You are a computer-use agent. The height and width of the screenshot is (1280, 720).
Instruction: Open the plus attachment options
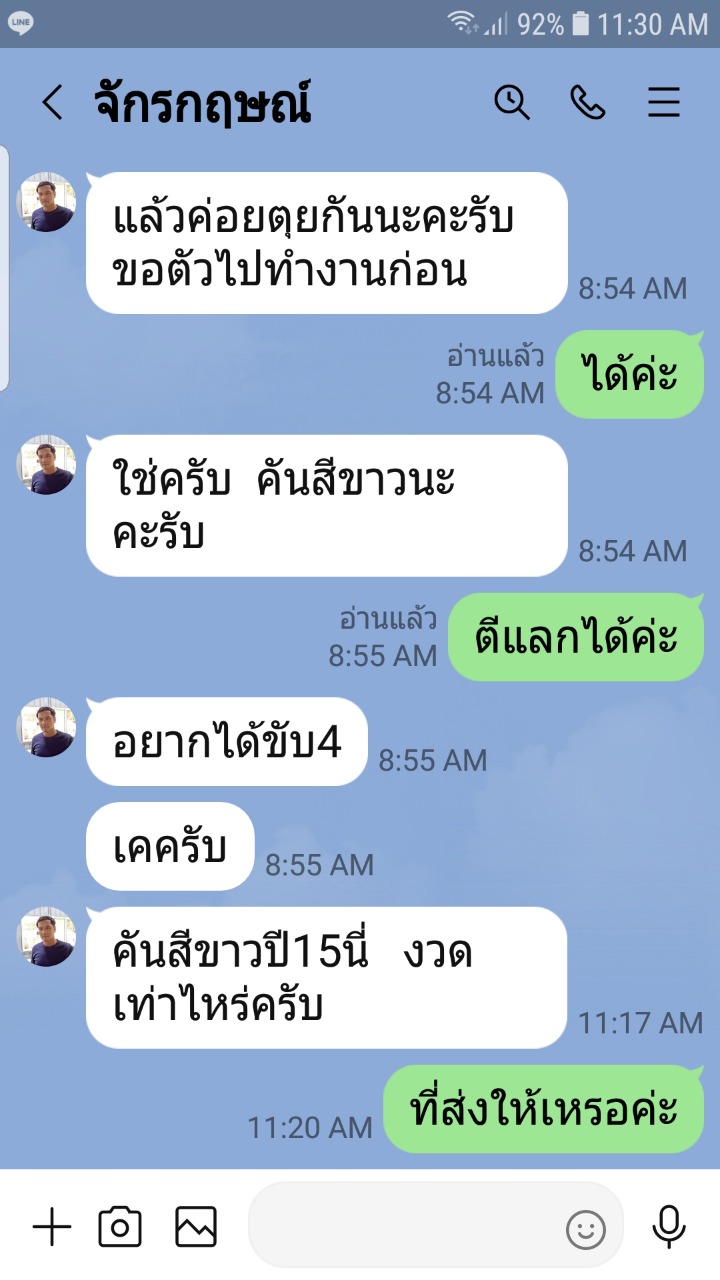[x=52, y=1227]
